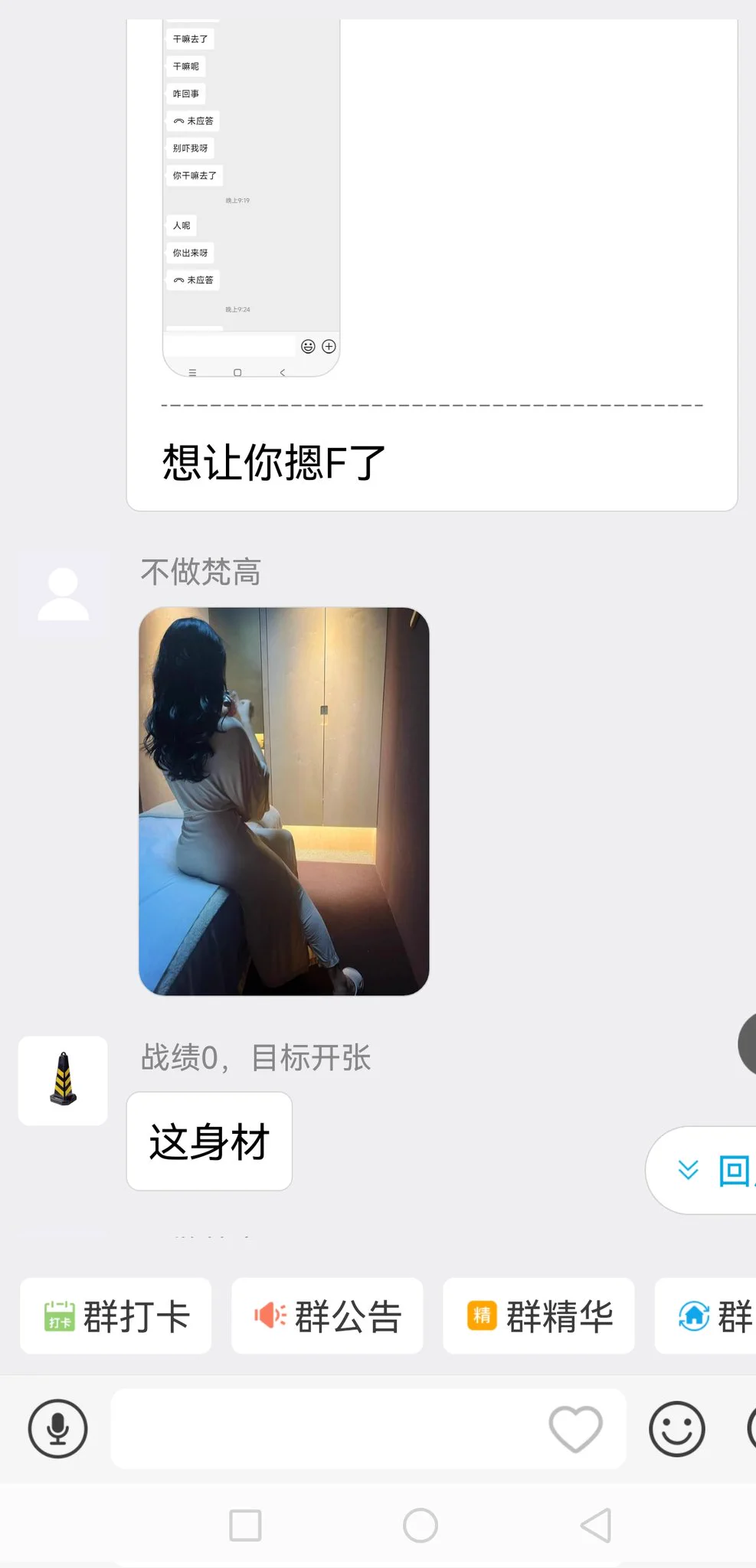
Task: Open 不做梵高's profile avatar
Action: click(x=63, y=595)
